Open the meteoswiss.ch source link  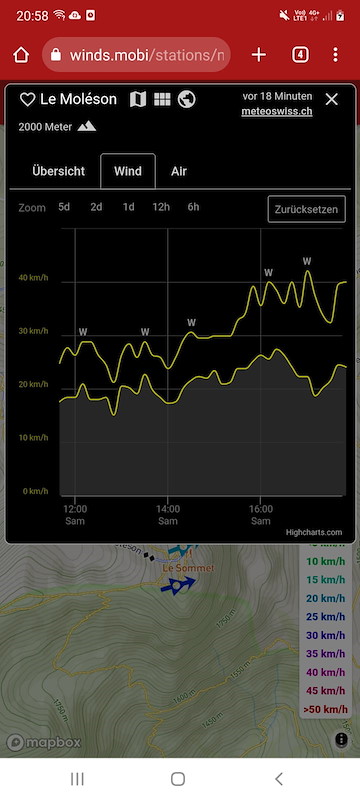[277, 111]
